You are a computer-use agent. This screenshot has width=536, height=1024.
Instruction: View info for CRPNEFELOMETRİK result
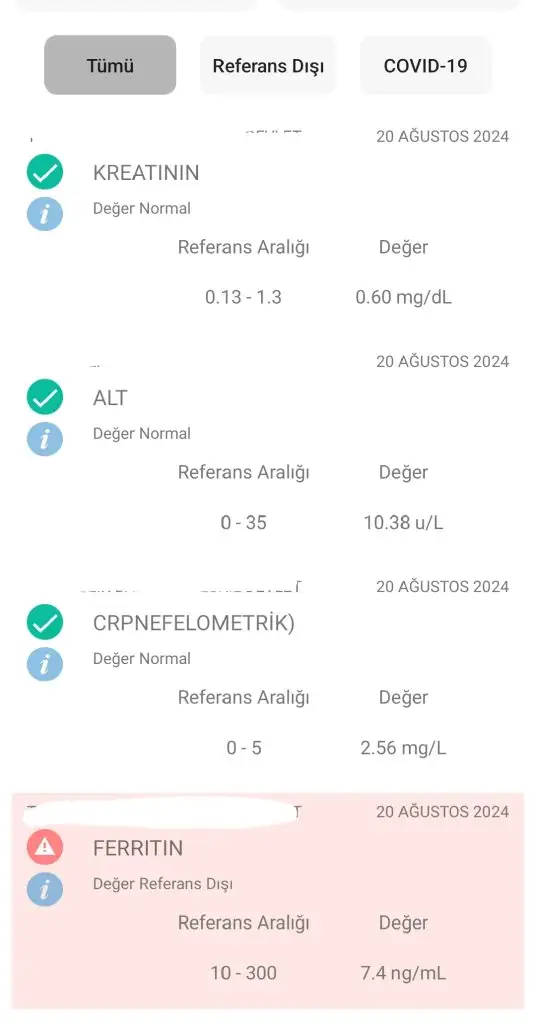44,664
